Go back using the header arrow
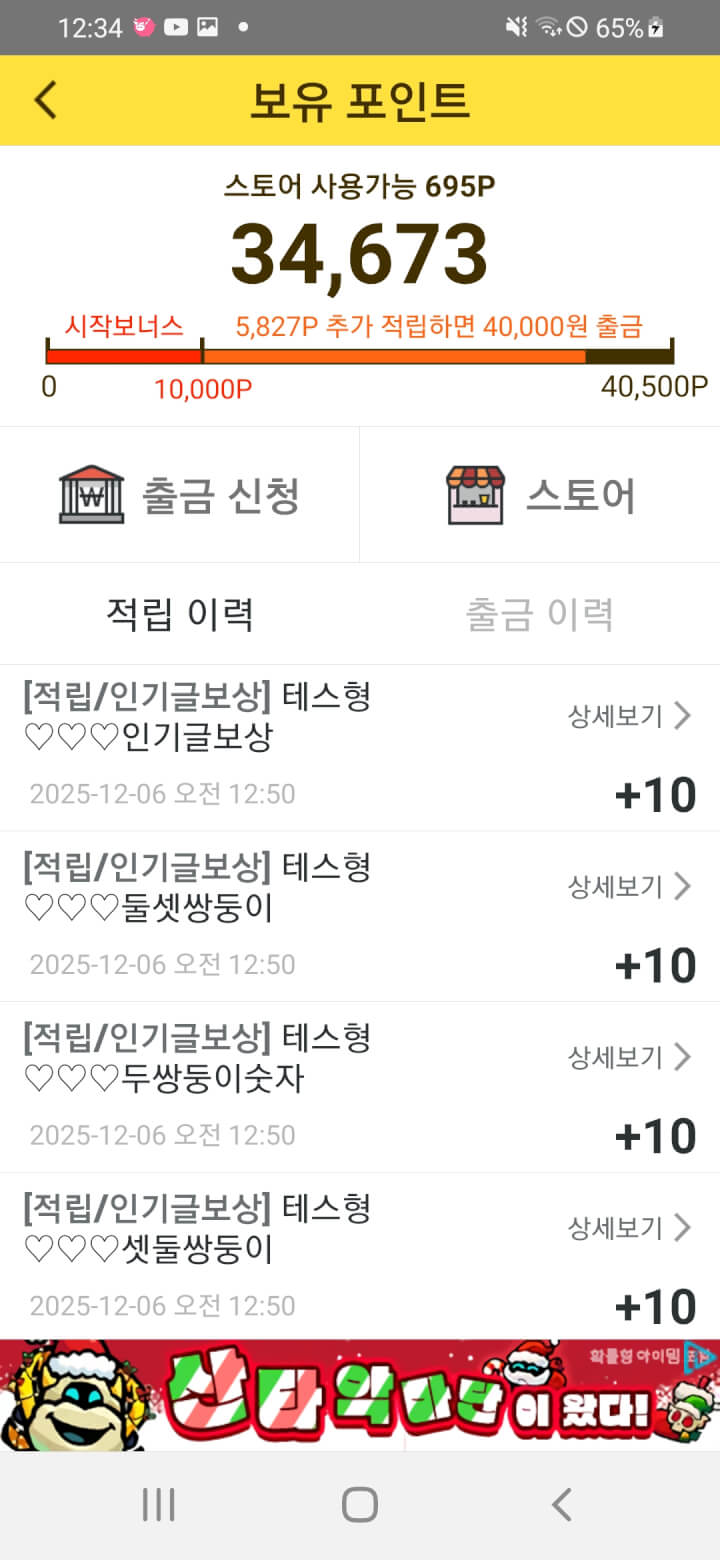The height and width of the screenshot is (1560, 720). (x=46, y=100)
